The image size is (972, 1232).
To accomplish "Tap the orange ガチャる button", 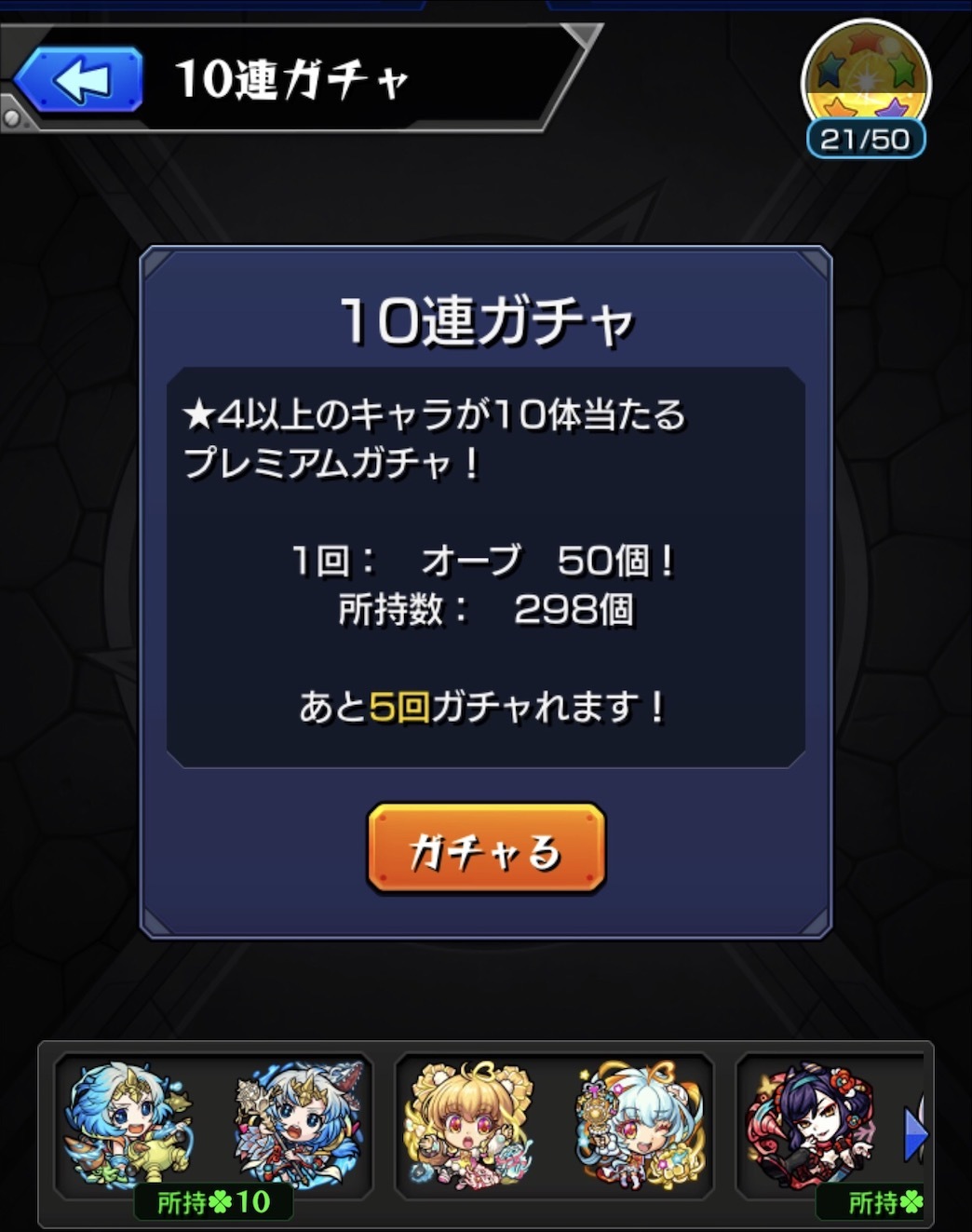I will (486, 848).
